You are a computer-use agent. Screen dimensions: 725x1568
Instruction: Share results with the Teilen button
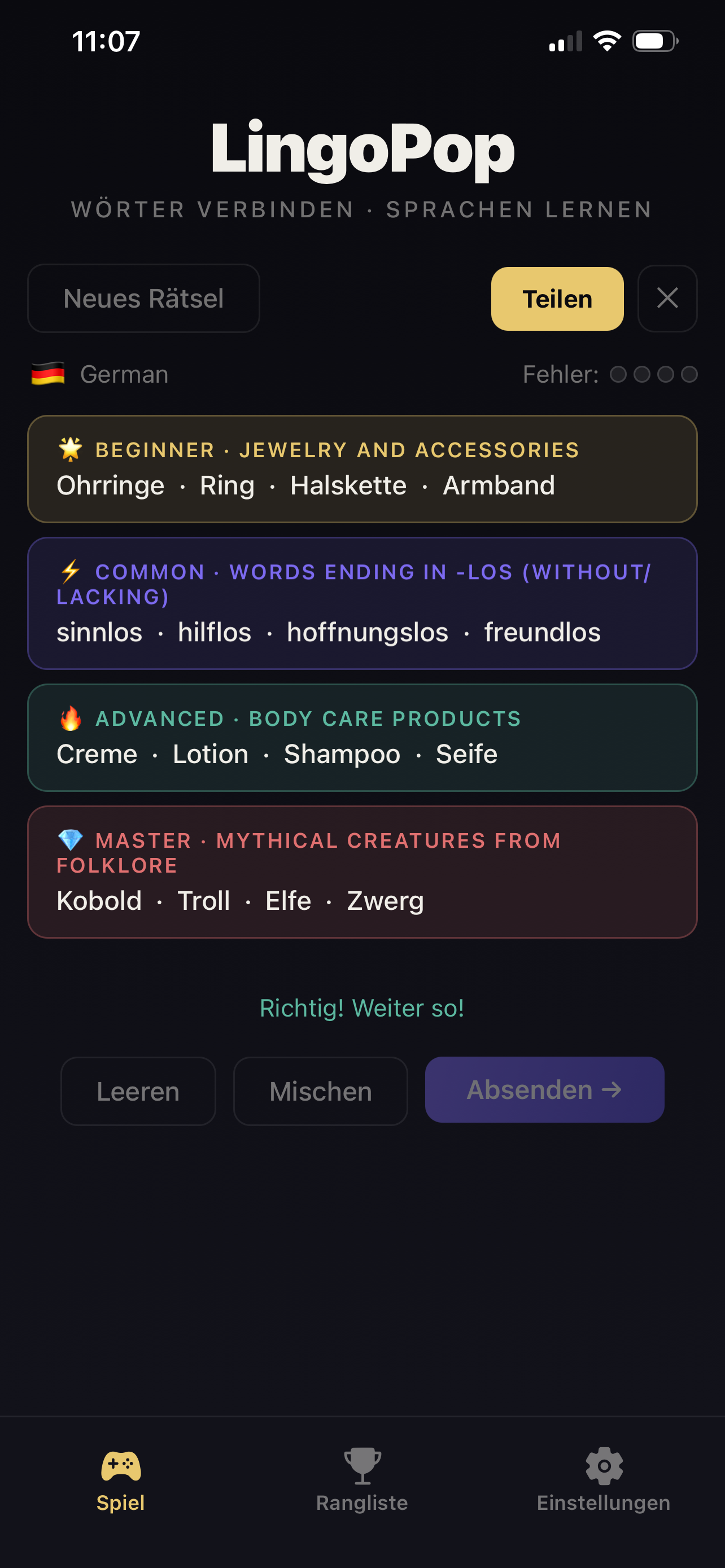pyautogui.click(x=557, y=299)
